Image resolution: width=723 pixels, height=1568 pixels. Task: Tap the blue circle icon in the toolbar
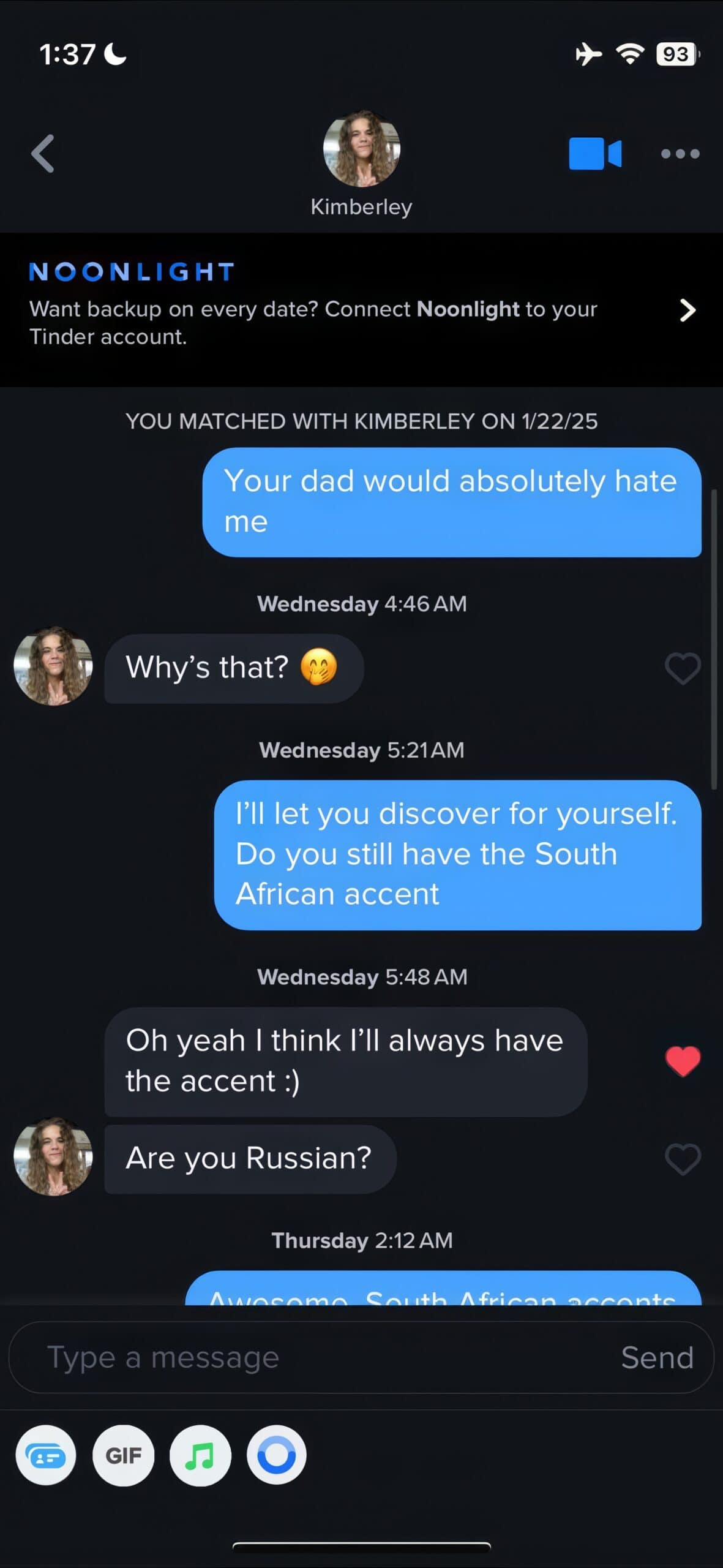(277, 1455)
